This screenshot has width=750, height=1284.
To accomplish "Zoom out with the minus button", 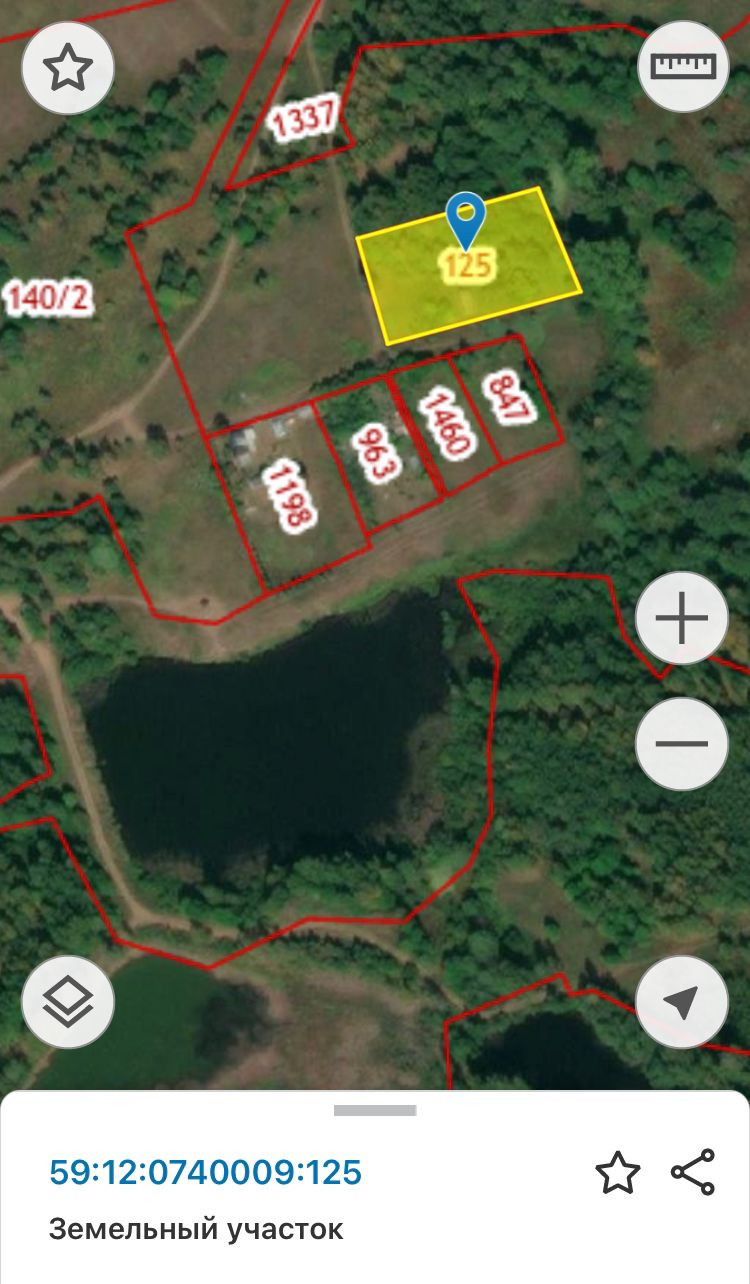I will click(682, 744).
